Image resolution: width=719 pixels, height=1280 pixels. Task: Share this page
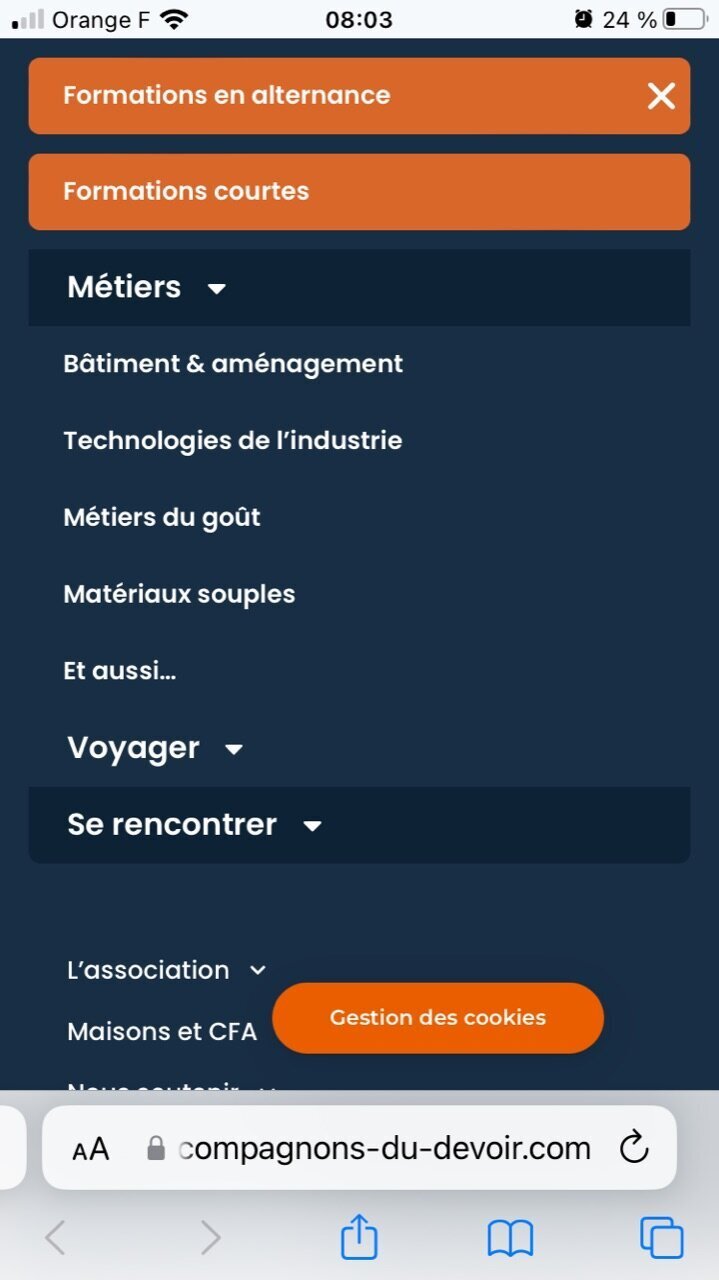click(359, 1239)
